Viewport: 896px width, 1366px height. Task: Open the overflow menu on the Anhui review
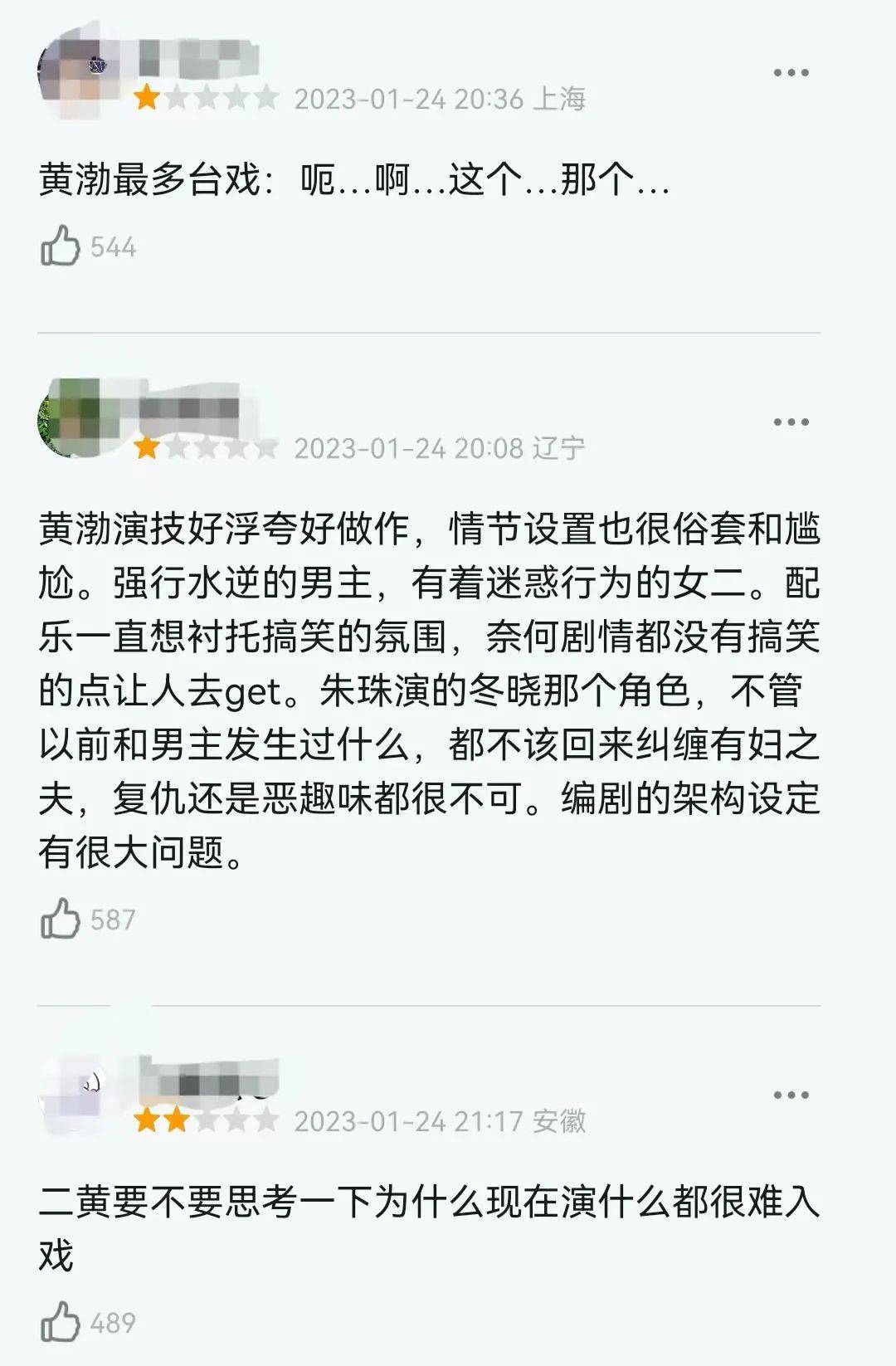tap(790, 1095)
